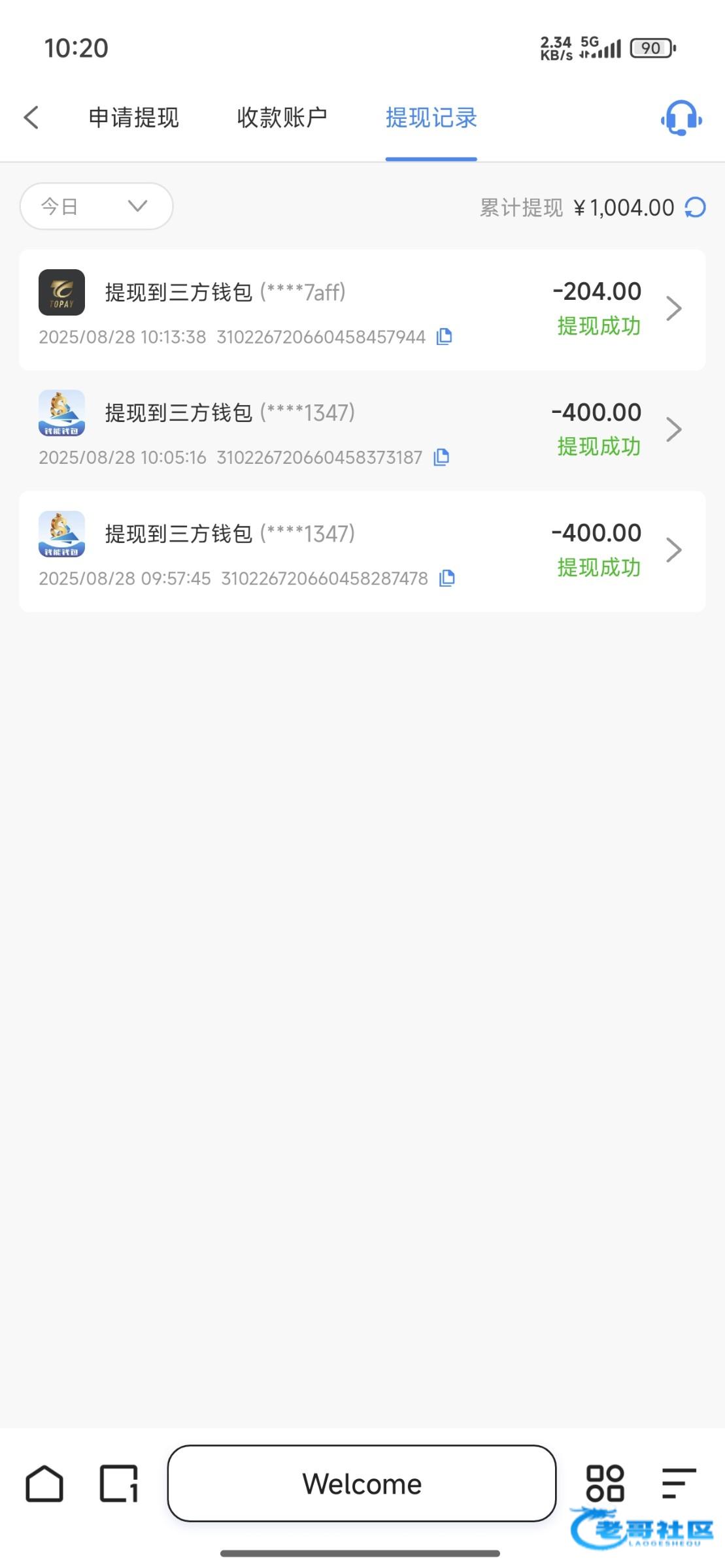Refresh the 累计提现 total
This screenshot has height=1568, width=725.
pyautogui.click(x=695, y=208)
